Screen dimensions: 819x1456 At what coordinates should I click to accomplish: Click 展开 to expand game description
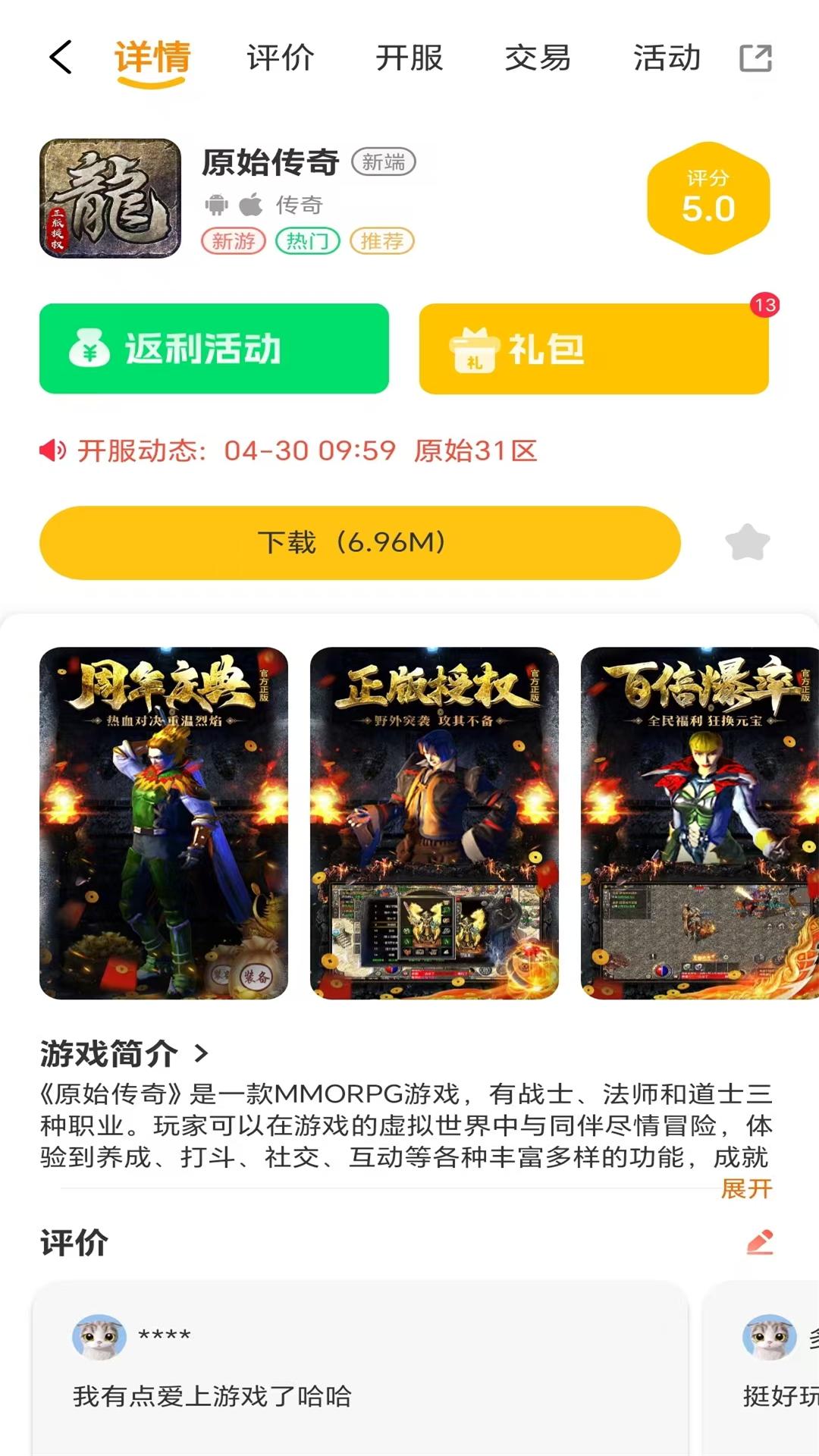pyautogui.click(x=747, y=1189)
